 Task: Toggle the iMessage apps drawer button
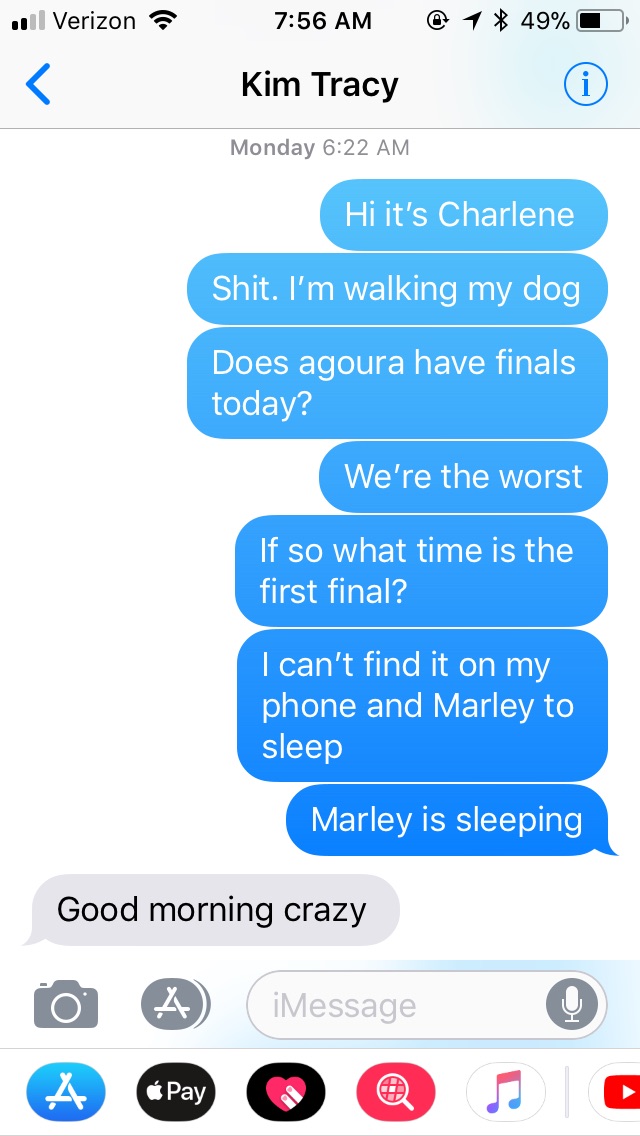point(174,1004)
